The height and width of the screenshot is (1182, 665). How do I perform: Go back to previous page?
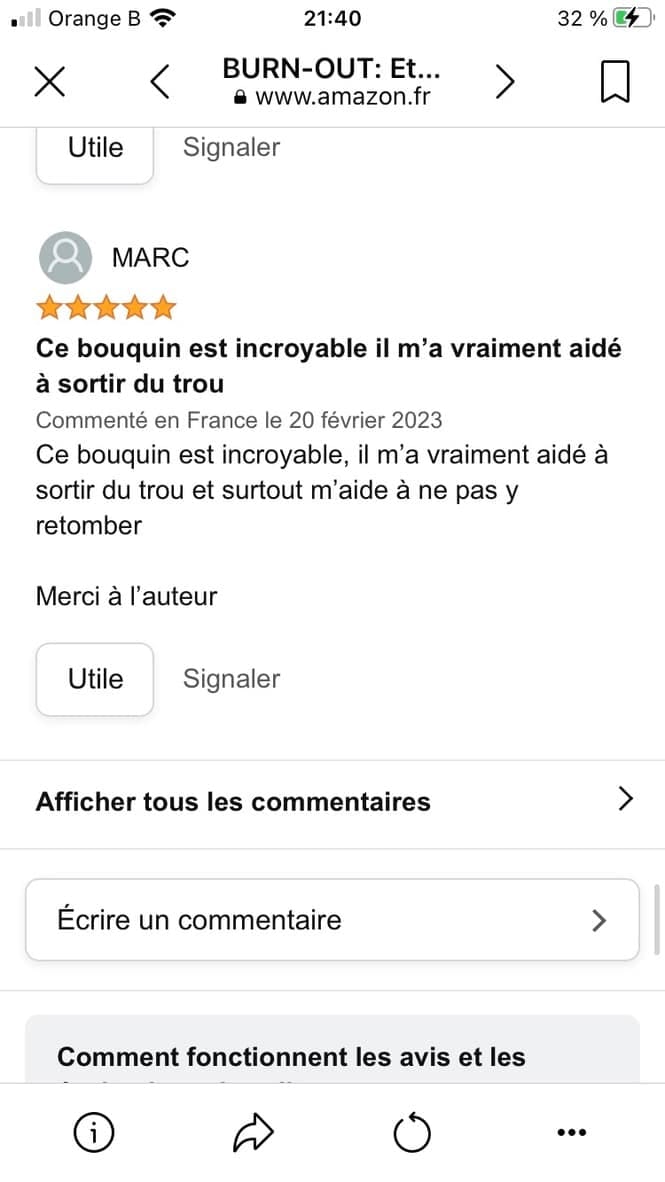pos(159,82)
